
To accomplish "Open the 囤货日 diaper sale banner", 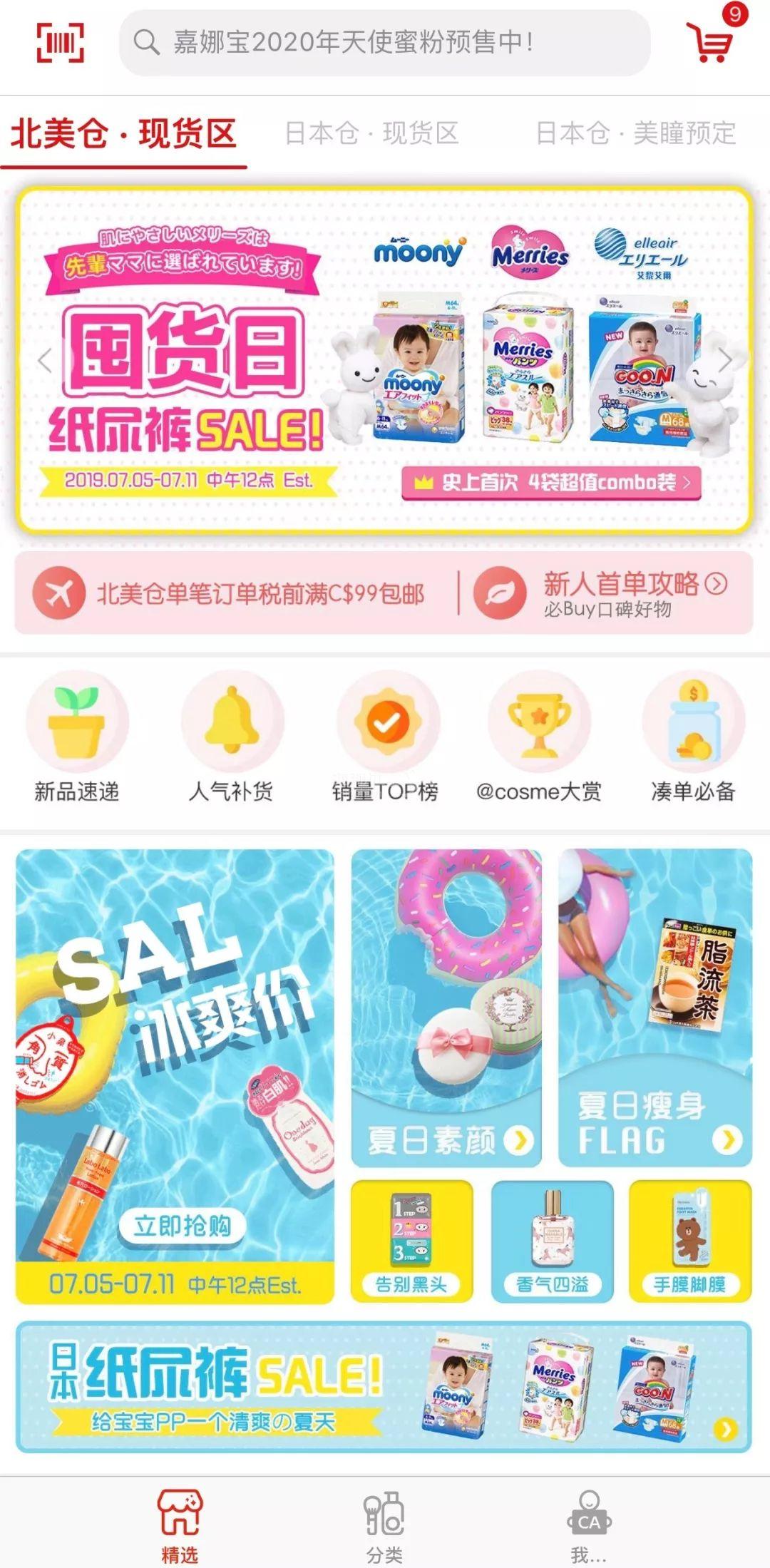I will (385, 360).
